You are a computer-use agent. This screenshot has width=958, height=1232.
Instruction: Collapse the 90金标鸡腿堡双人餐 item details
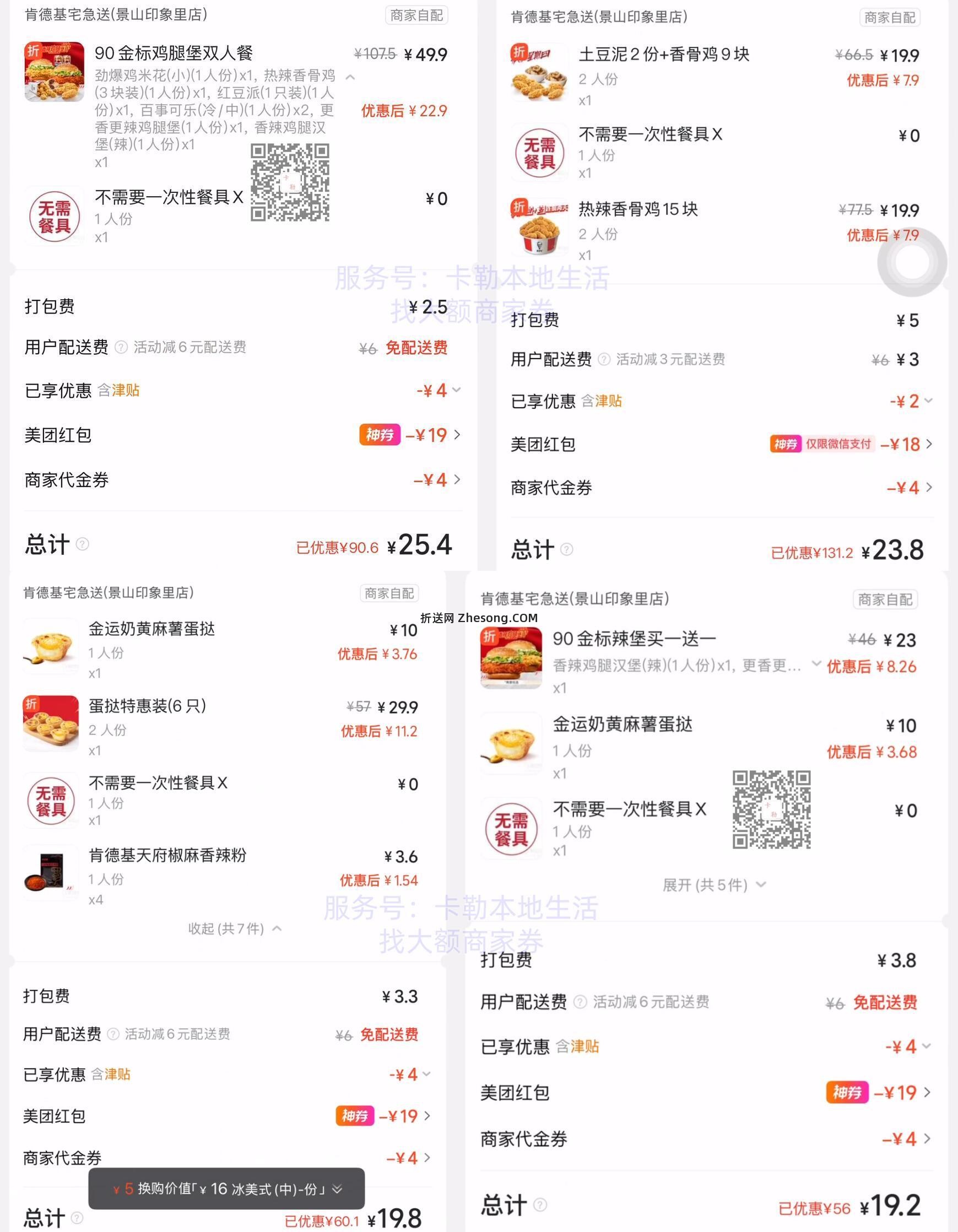tap(351, 77)
